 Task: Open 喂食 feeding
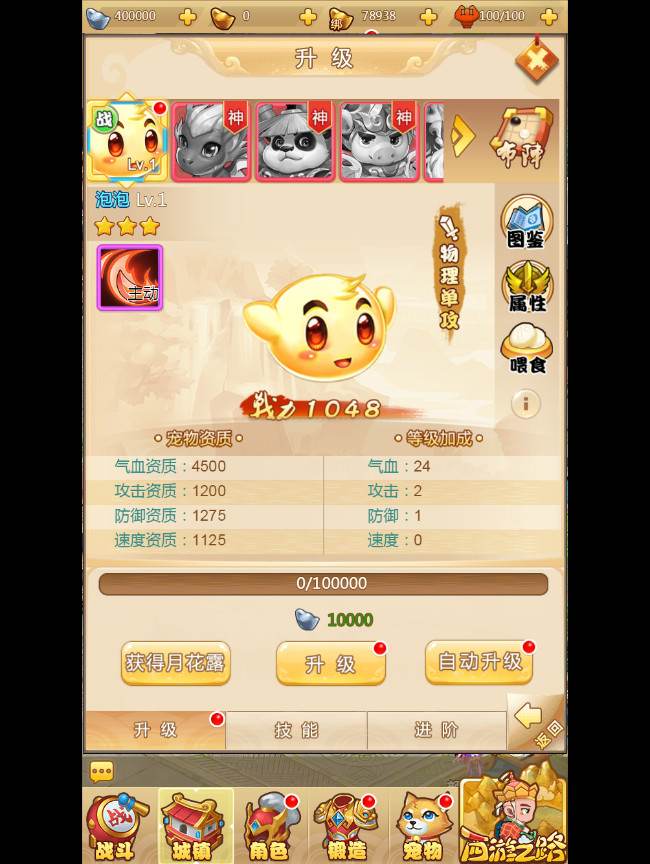pyautogui.click(x=527, y=348)
